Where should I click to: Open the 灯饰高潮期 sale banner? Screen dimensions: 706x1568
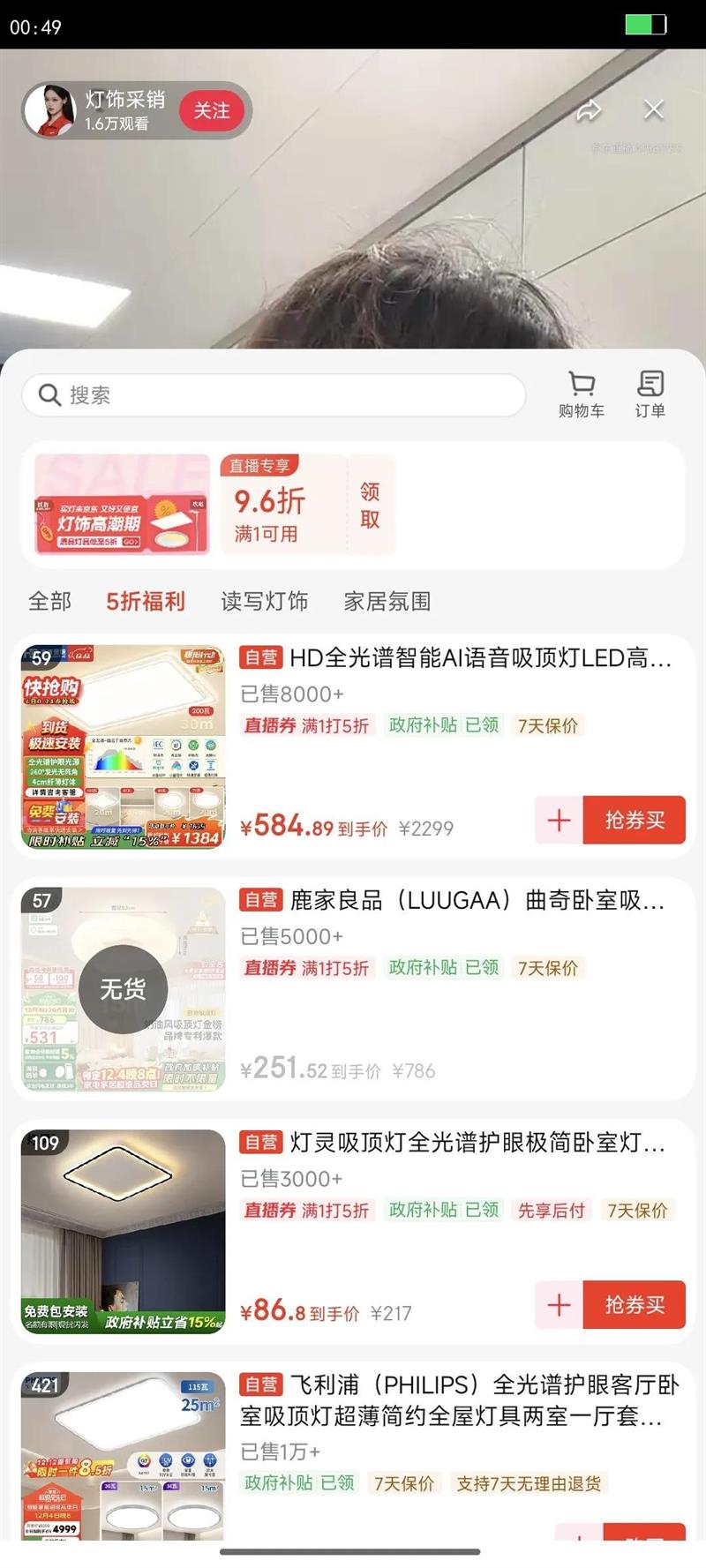[x=122, y=505]
